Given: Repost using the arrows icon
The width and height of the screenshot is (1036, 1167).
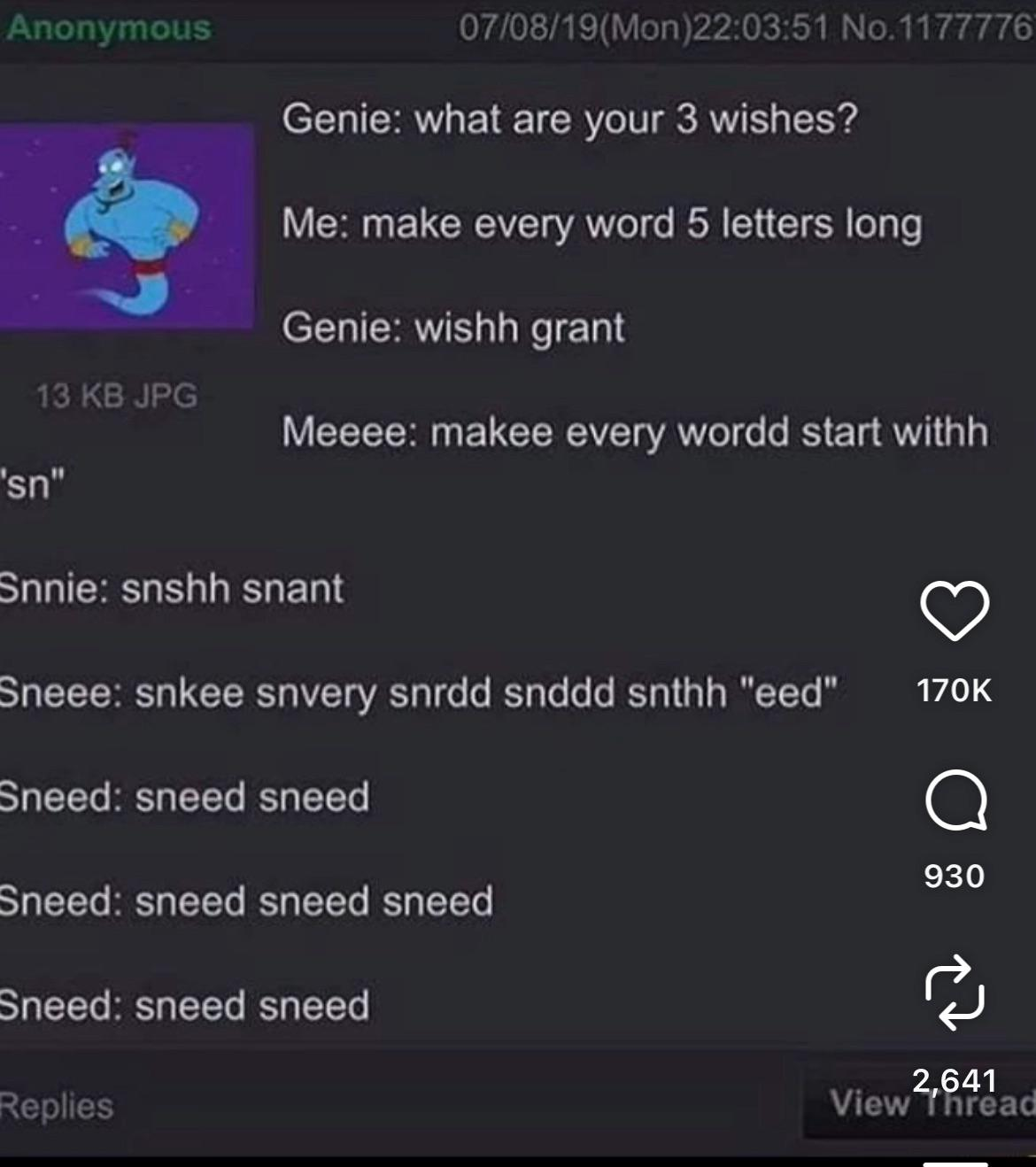Looking at the screenshot, I should pyautogui.click(x=954, y=993).
